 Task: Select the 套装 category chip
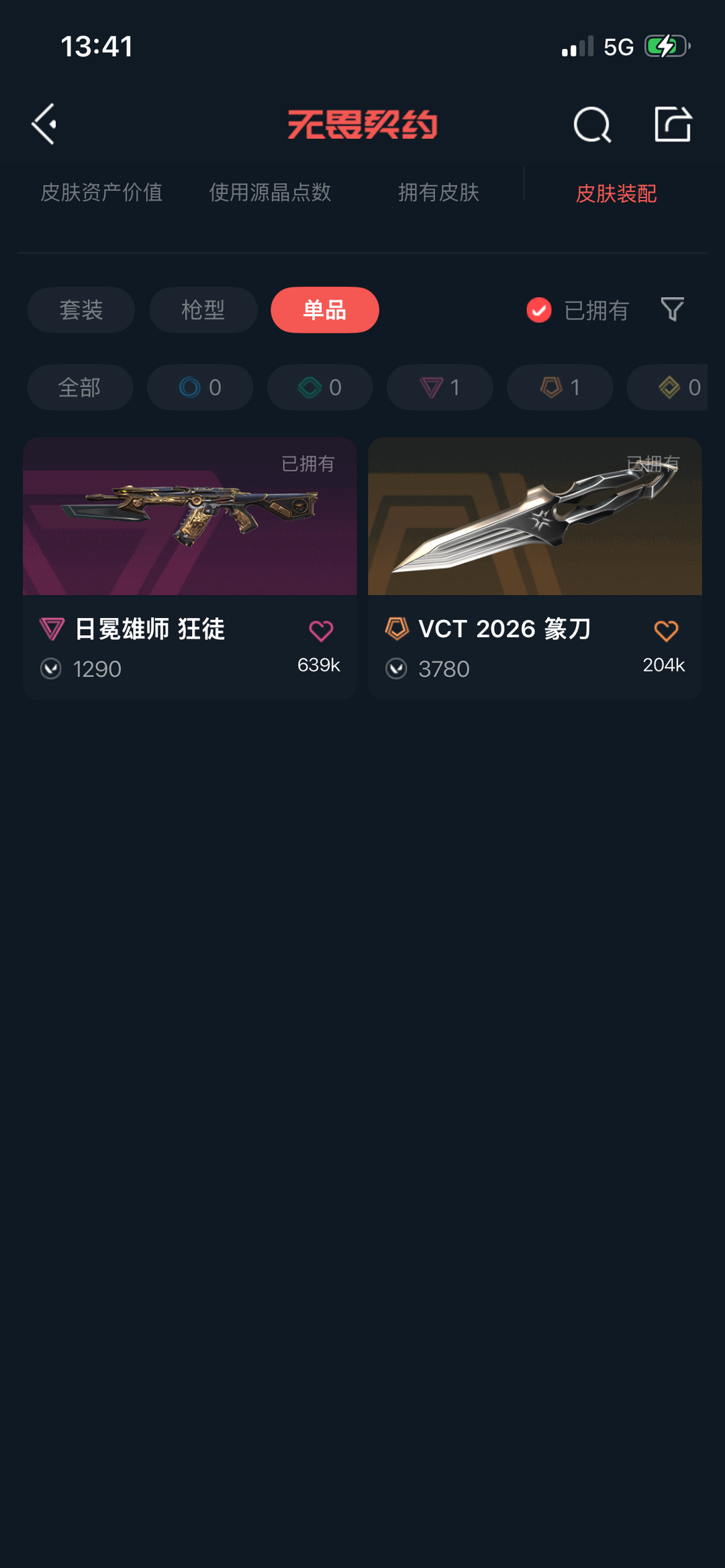(x=81, y=310)
